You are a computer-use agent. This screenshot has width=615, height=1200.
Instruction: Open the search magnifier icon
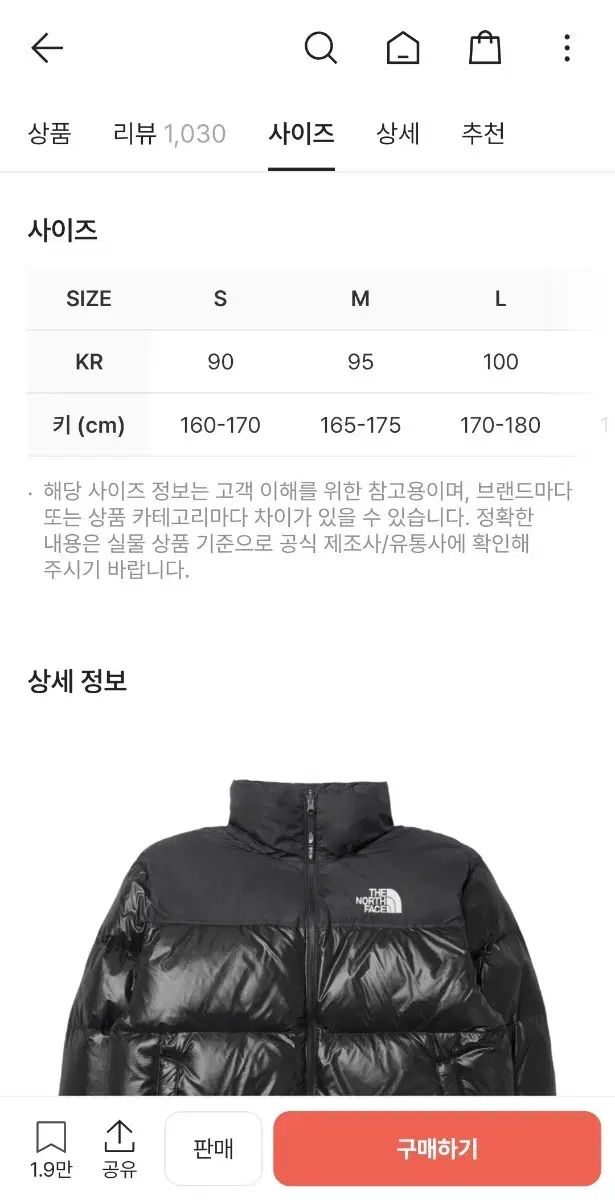[x=320, y=48]
